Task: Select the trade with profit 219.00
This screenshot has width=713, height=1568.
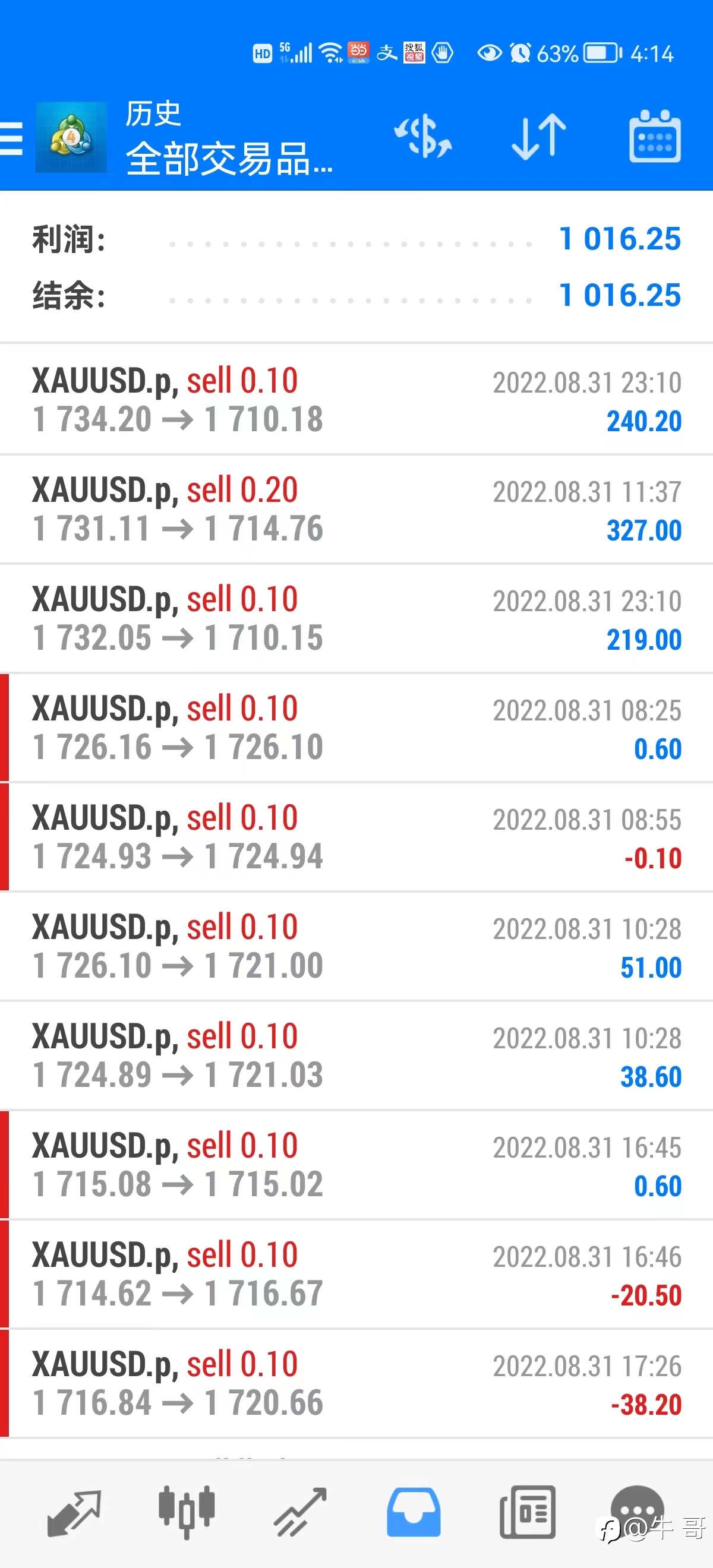Action: click(356, 618)
